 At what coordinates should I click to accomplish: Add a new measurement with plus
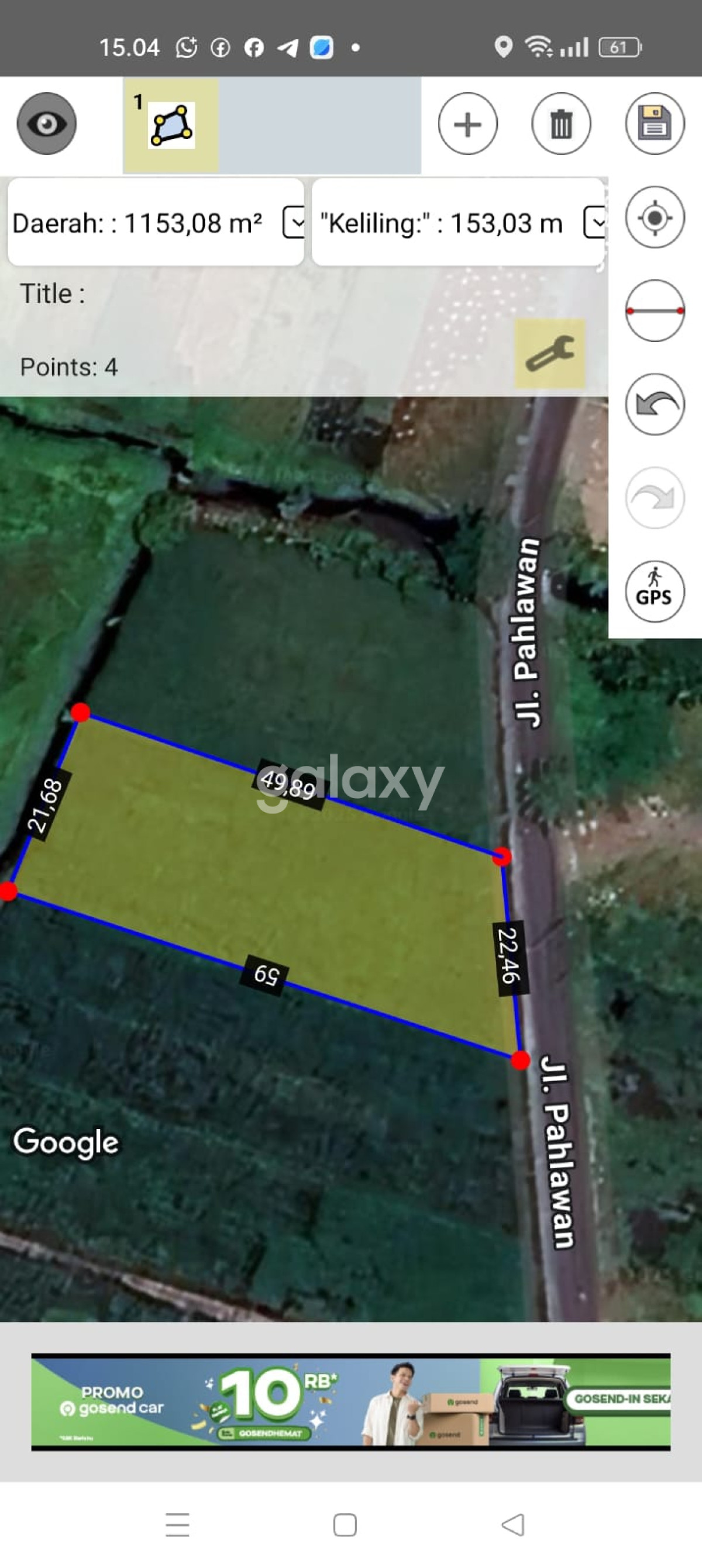(x=467, y=124)
